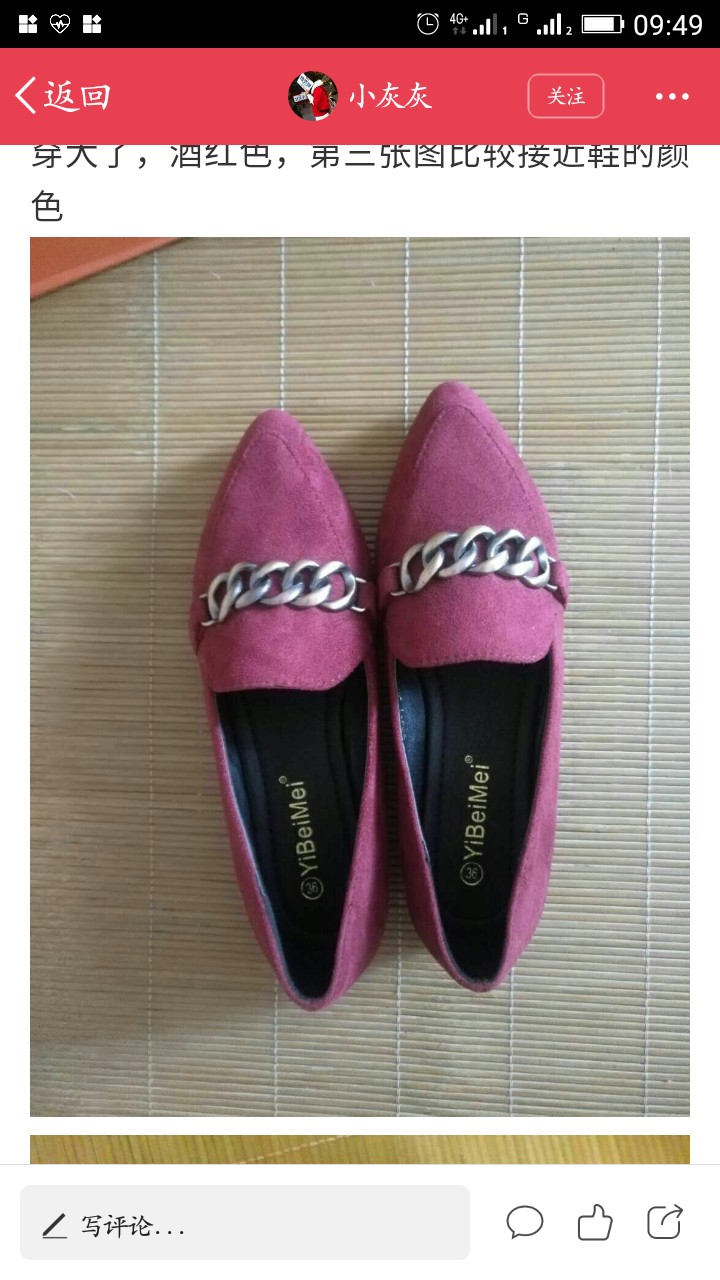Image resolution: width=720 pixels, height=1280 pixels.
Task: Share this post
Action: pyautogui.click(x=664, y=1222)
